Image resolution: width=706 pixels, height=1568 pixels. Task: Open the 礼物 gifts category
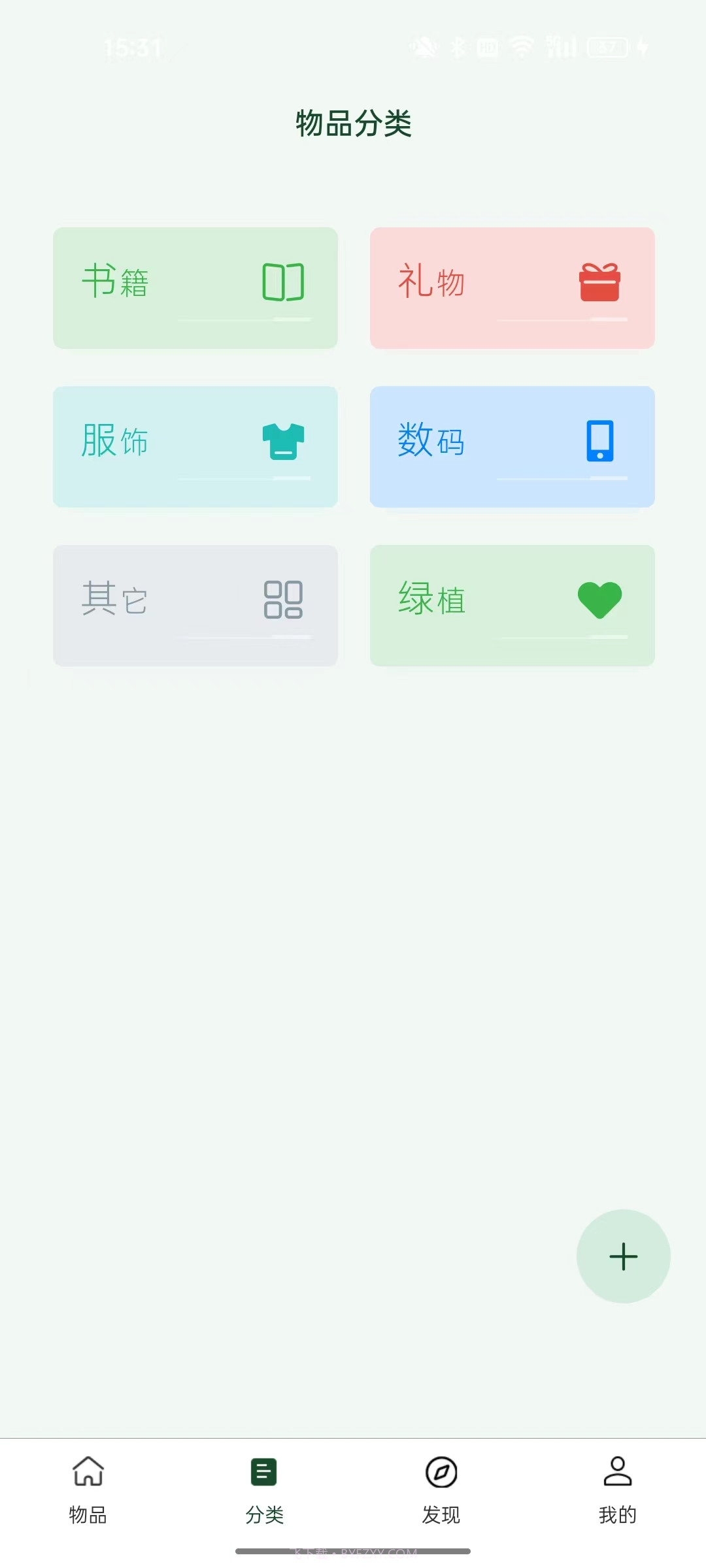pyautogui.click(x=512, y=287)
